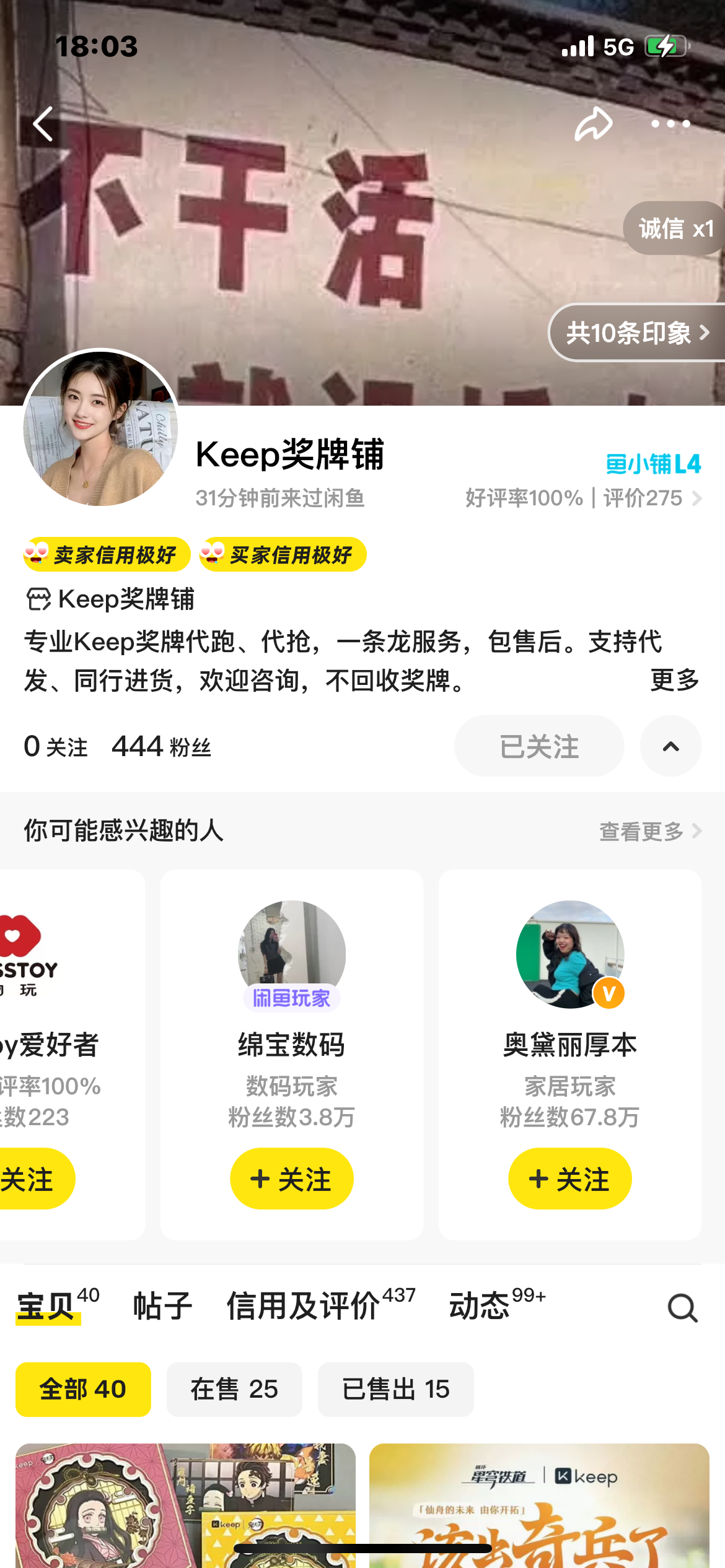View the 共10条印象 impressions
This screenshot has height=1568, width=725.
(x=637, y=333)
